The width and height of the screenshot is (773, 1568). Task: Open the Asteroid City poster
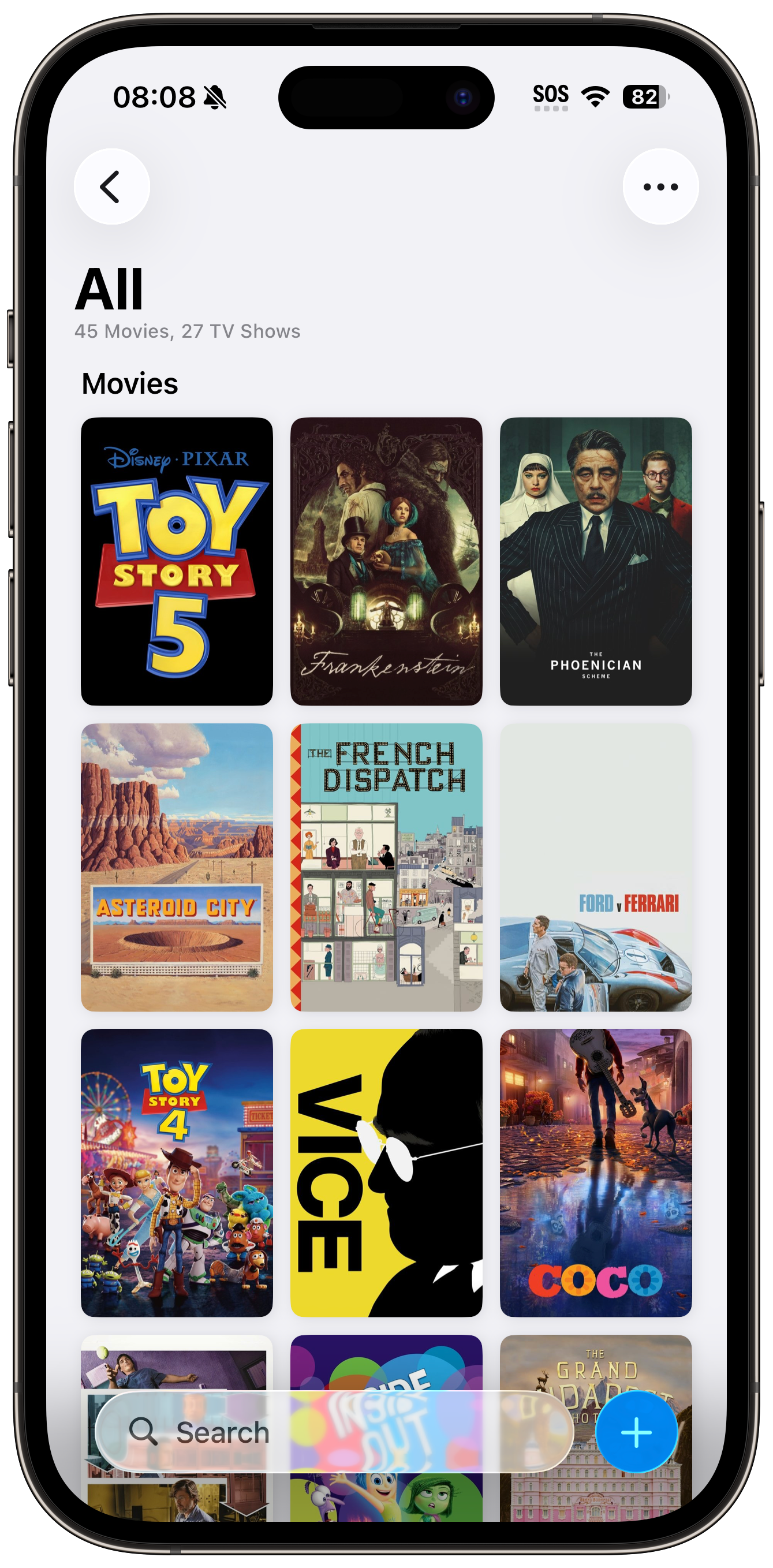pos(177,867)
